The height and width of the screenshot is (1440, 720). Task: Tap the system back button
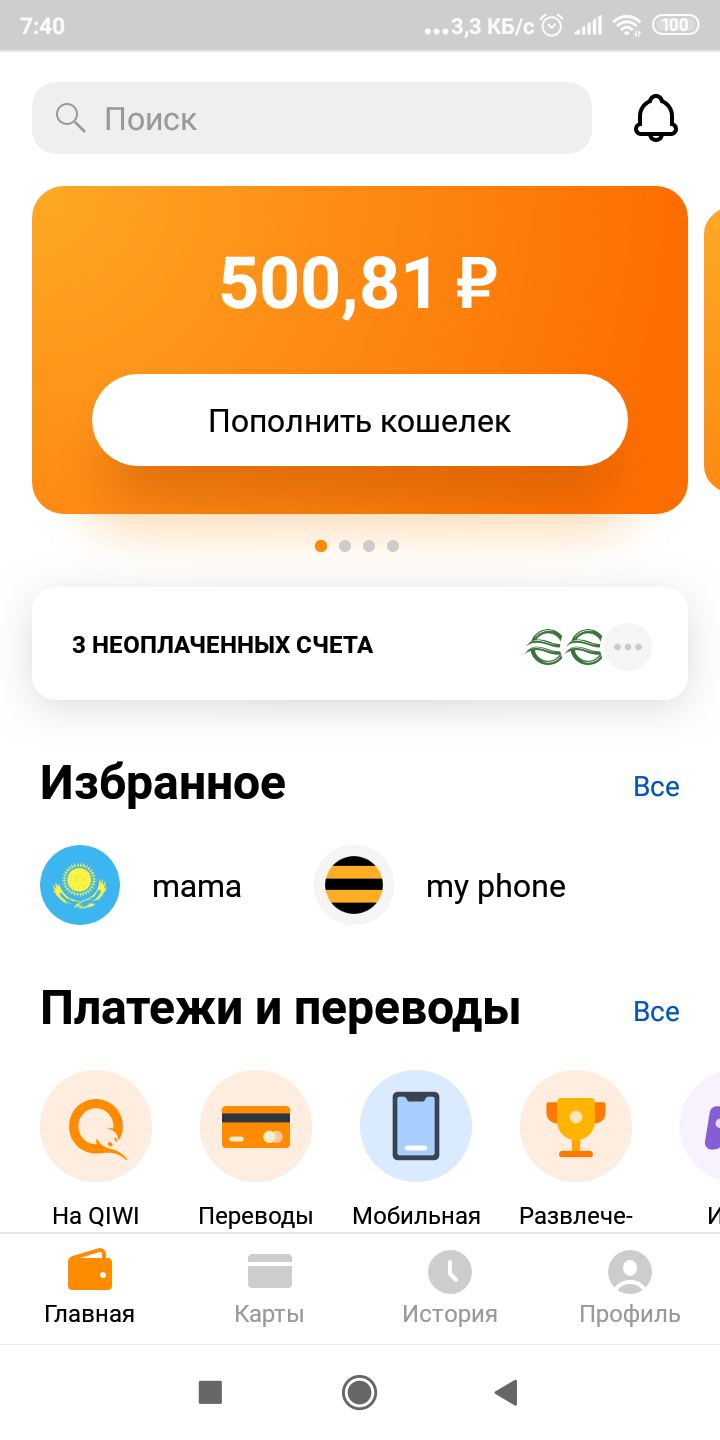point(506,1392)
